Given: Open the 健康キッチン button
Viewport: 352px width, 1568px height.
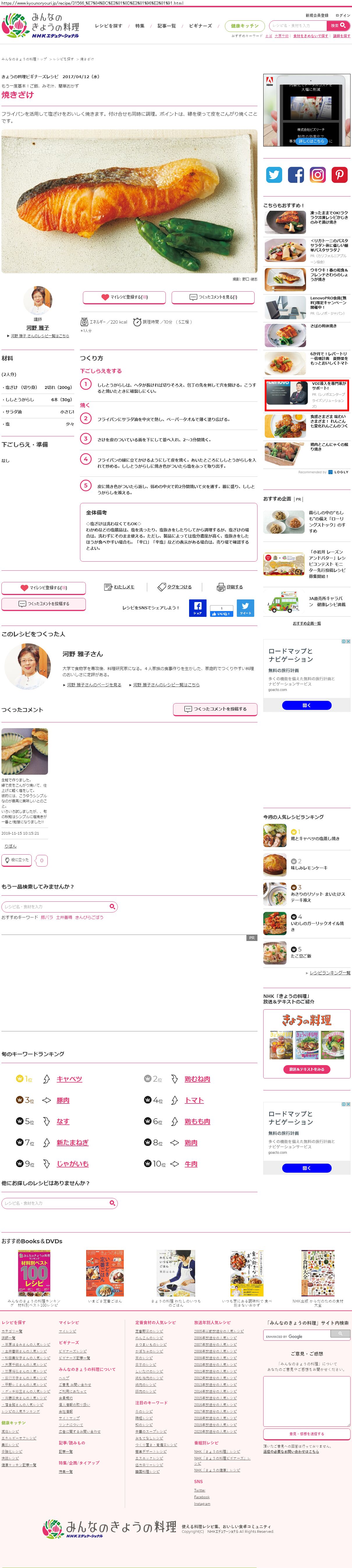Looking at the screenshot, I should (244, 26).
